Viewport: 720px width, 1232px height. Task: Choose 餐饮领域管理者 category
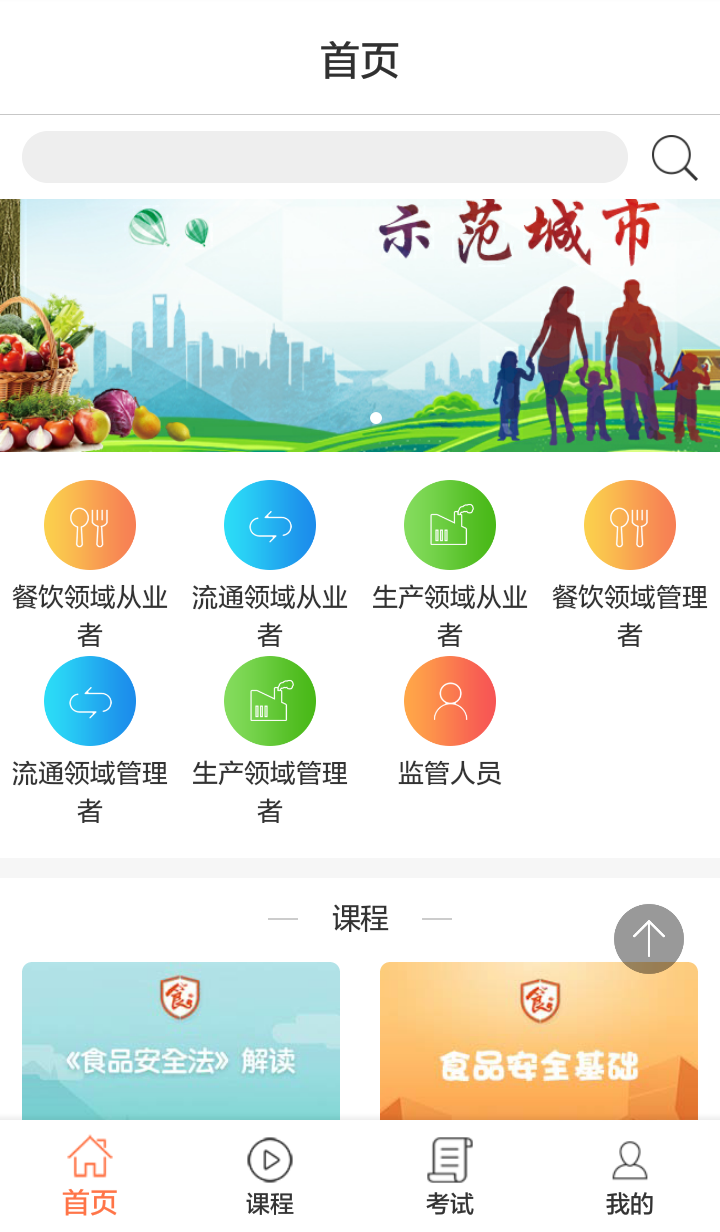click(630, 526)
